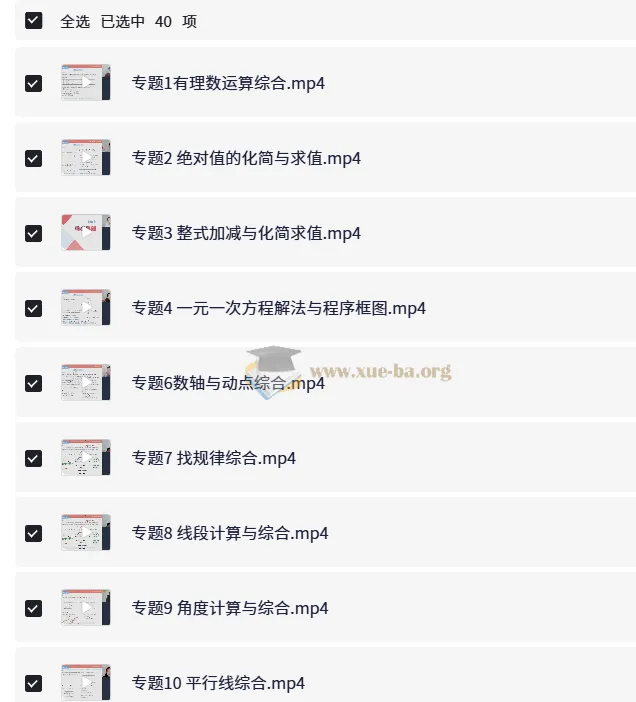
Task: Uncheck 专题1有理数运算综合.mp4
Action: click(34, 83)
